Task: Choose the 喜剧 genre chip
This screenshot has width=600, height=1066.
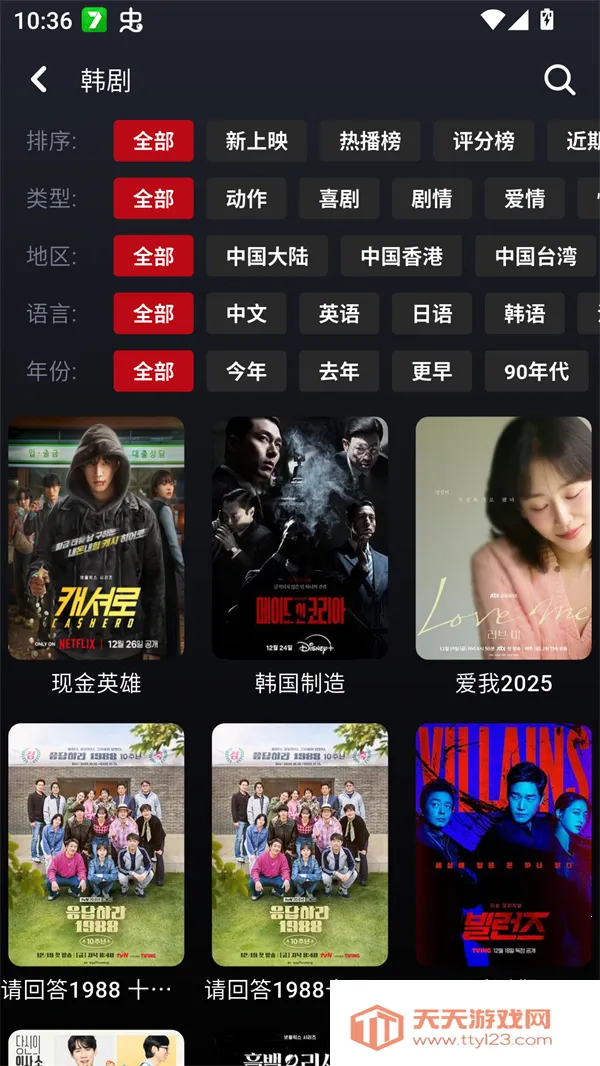Action: coord(339,199)
